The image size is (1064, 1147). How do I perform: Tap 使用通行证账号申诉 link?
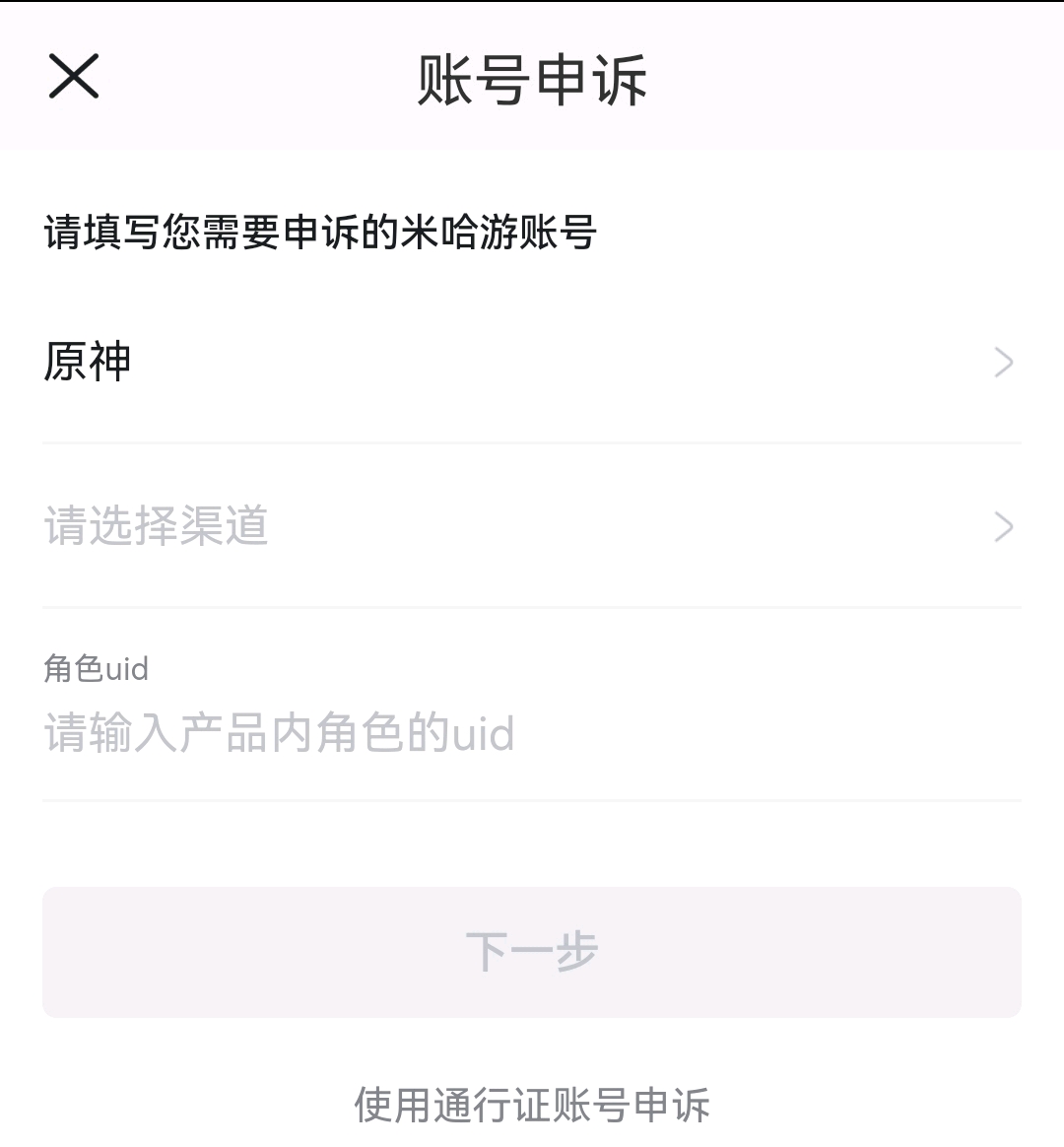532,1105
